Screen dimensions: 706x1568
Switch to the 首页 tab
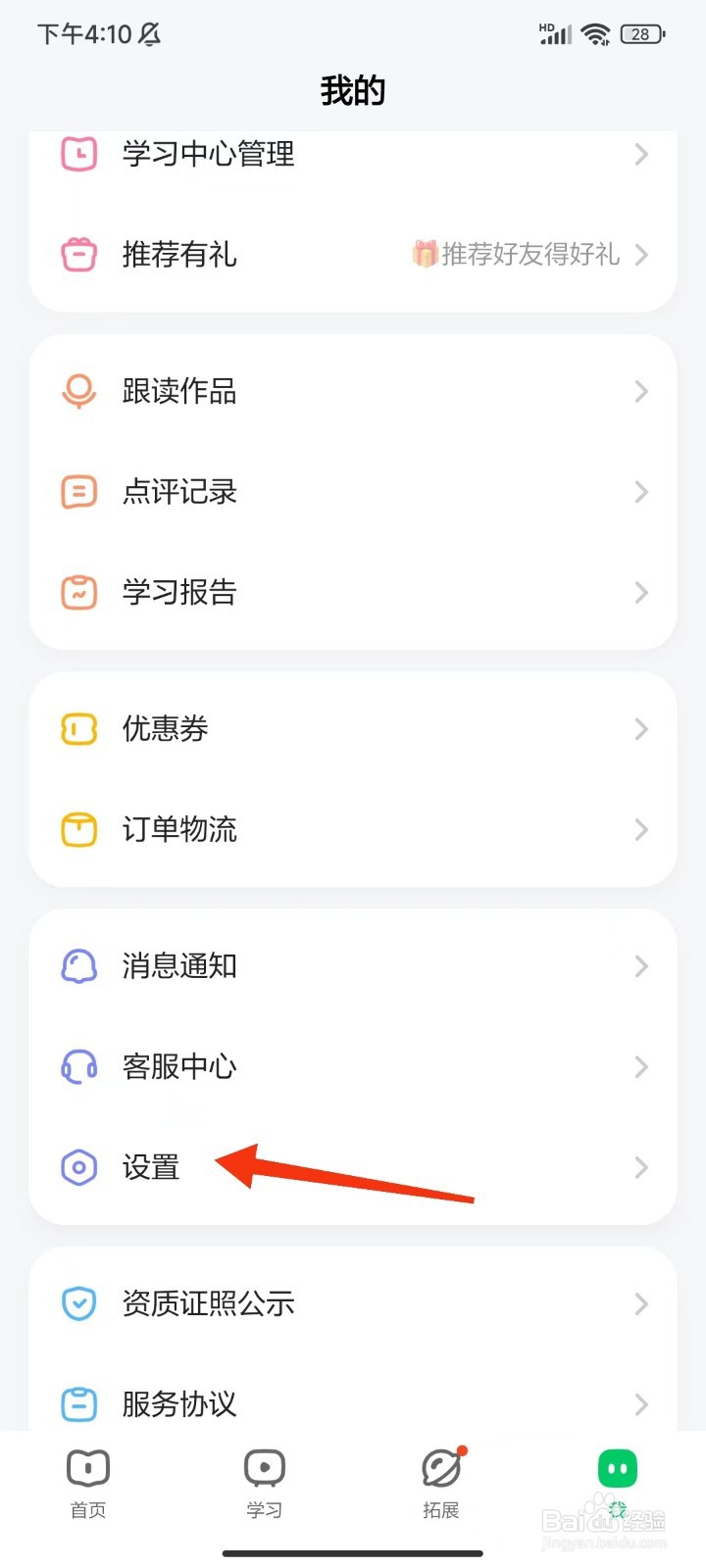point(88,1483)
